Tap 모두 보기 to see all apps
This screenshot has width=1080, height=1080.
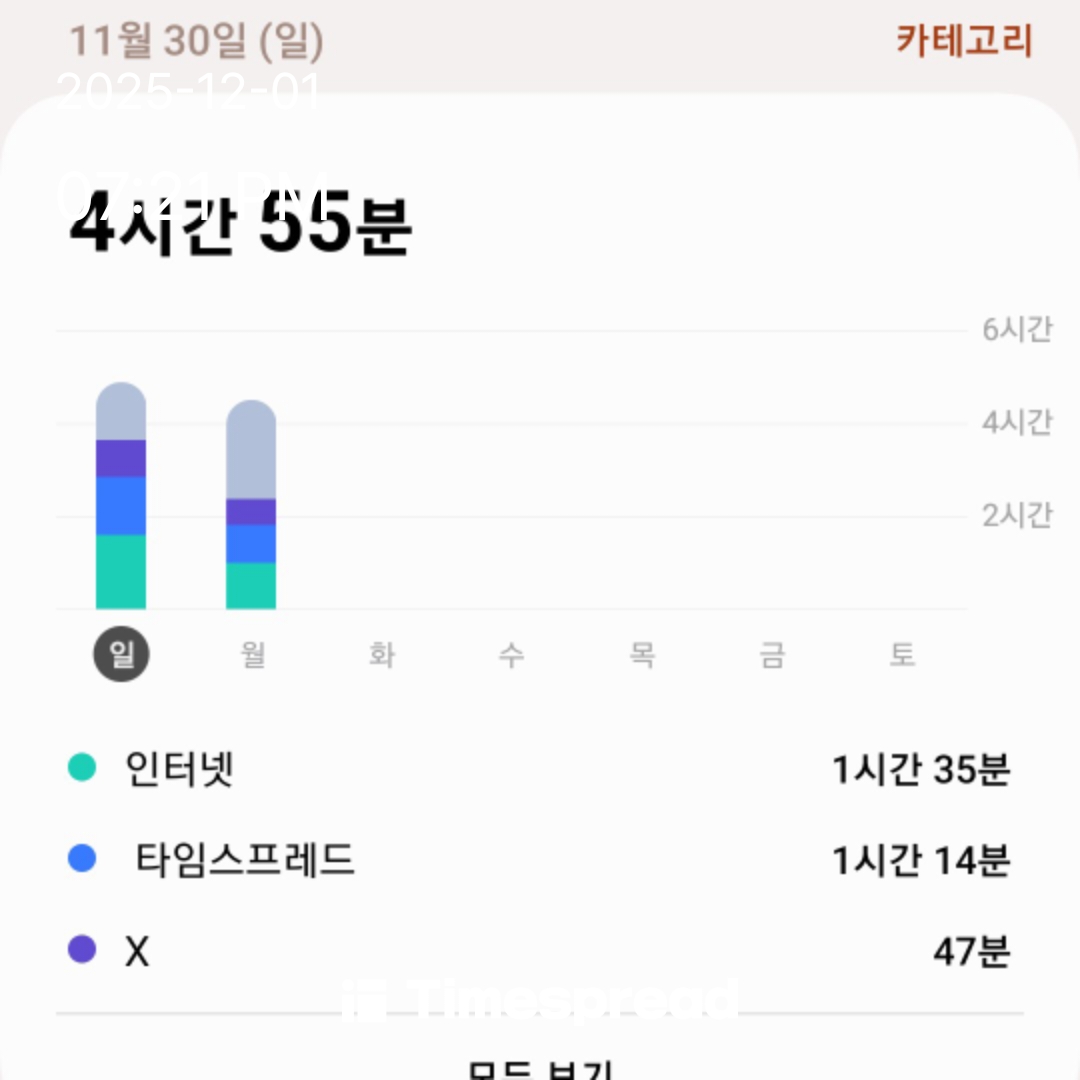540,1067
